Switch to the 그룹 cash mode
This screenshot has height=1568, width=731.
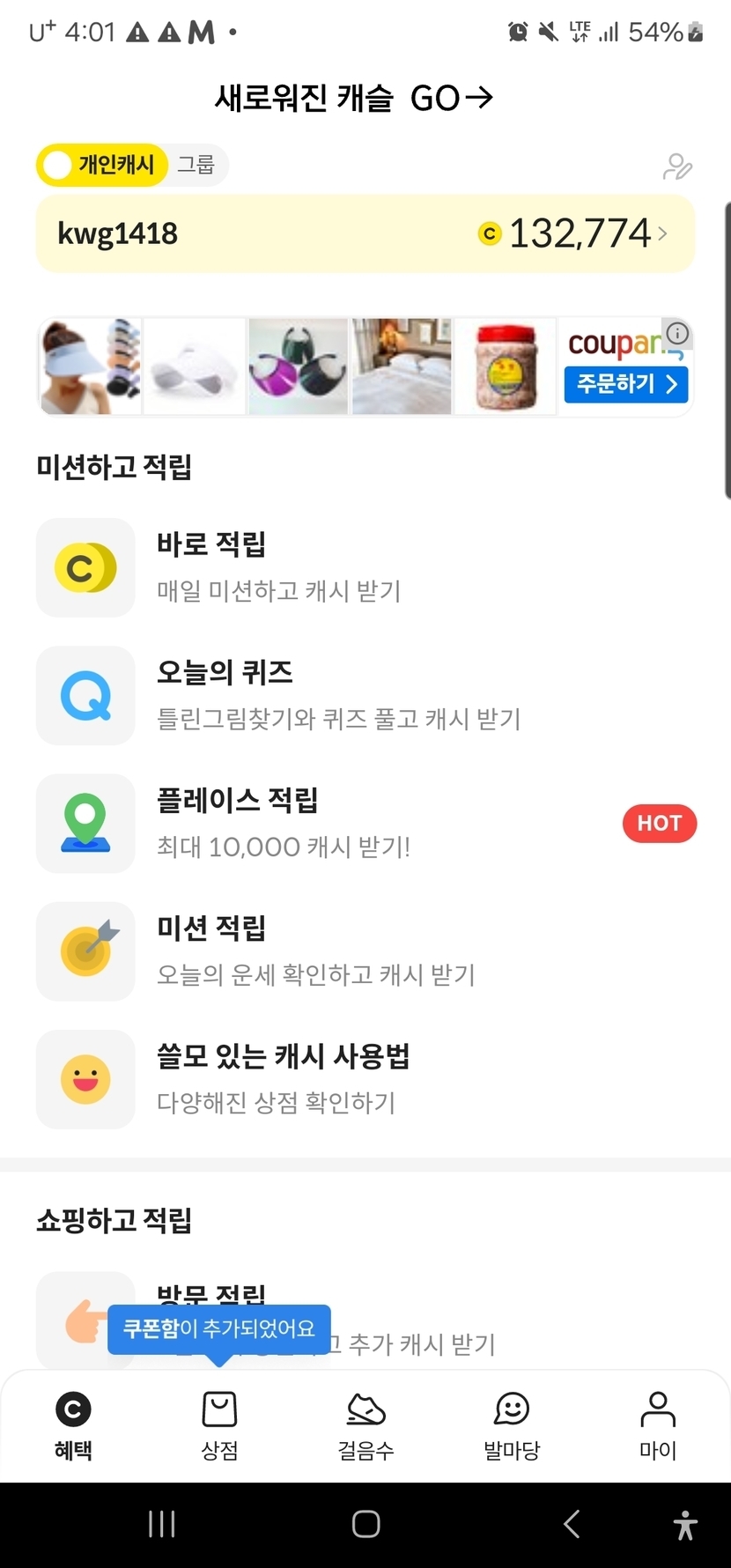[x=196, y=165]
